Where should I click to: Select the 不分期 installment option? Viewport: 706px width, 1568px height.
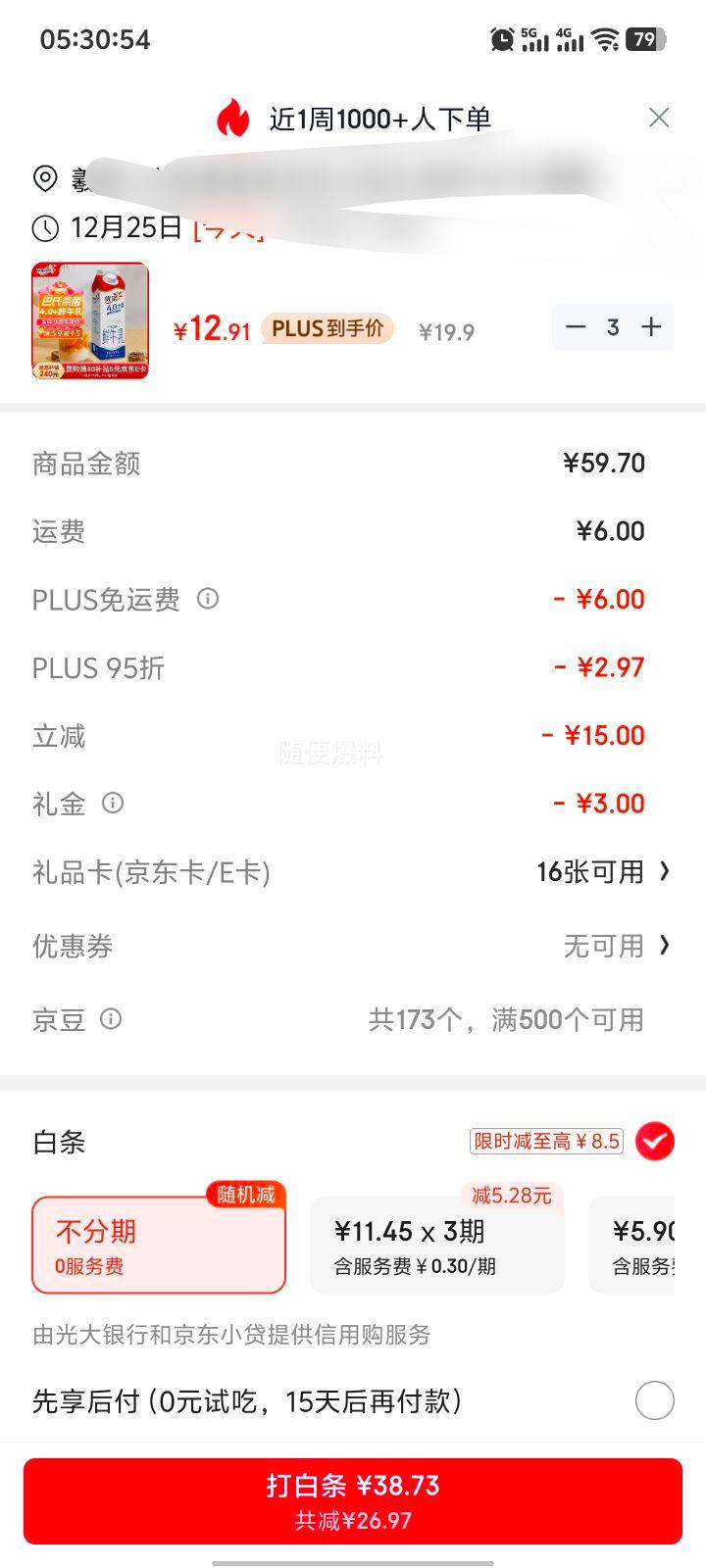click(159, 1242)
